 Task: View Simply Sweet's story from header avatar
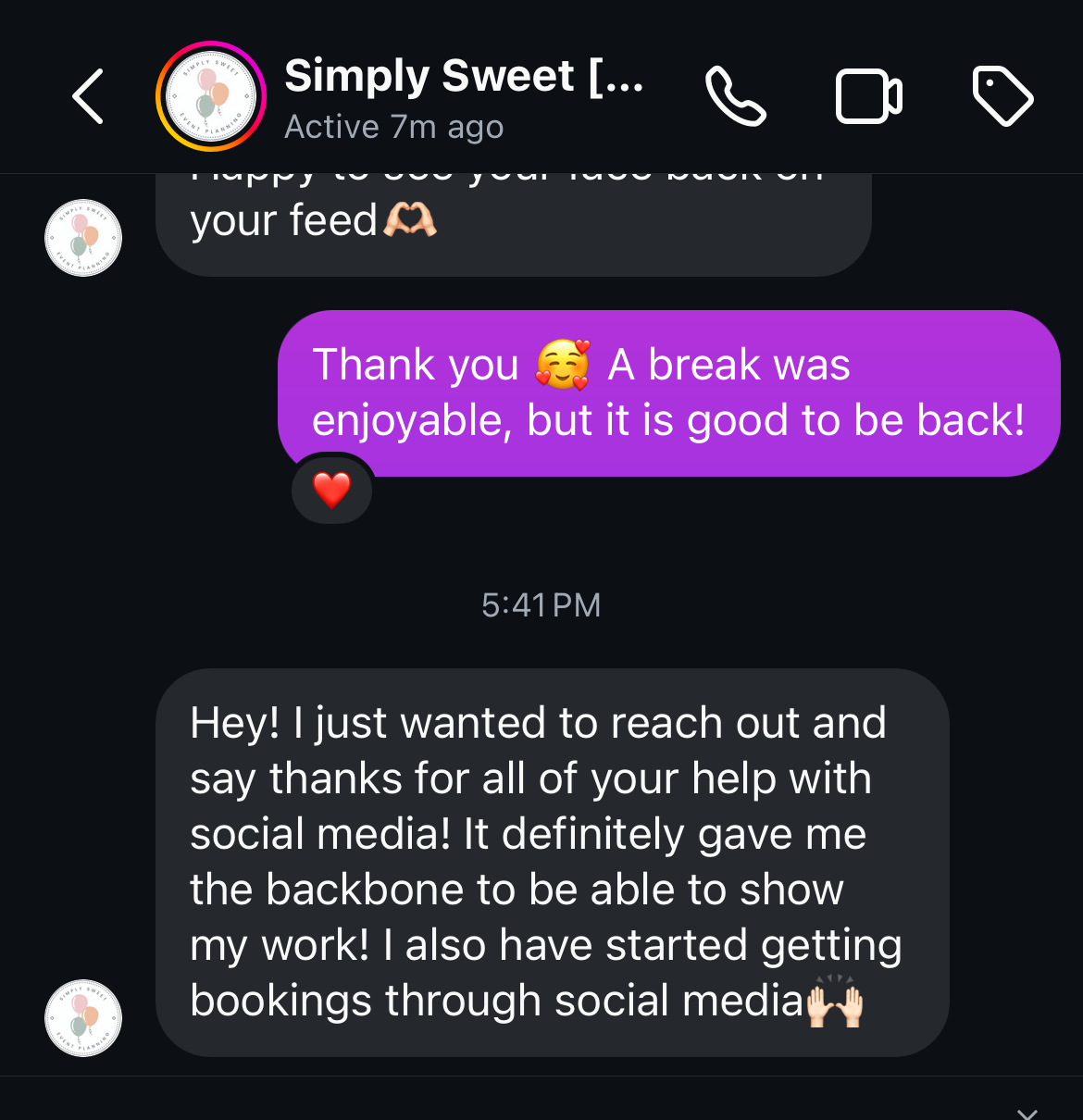pyautogui.click(x=211, y=96)
